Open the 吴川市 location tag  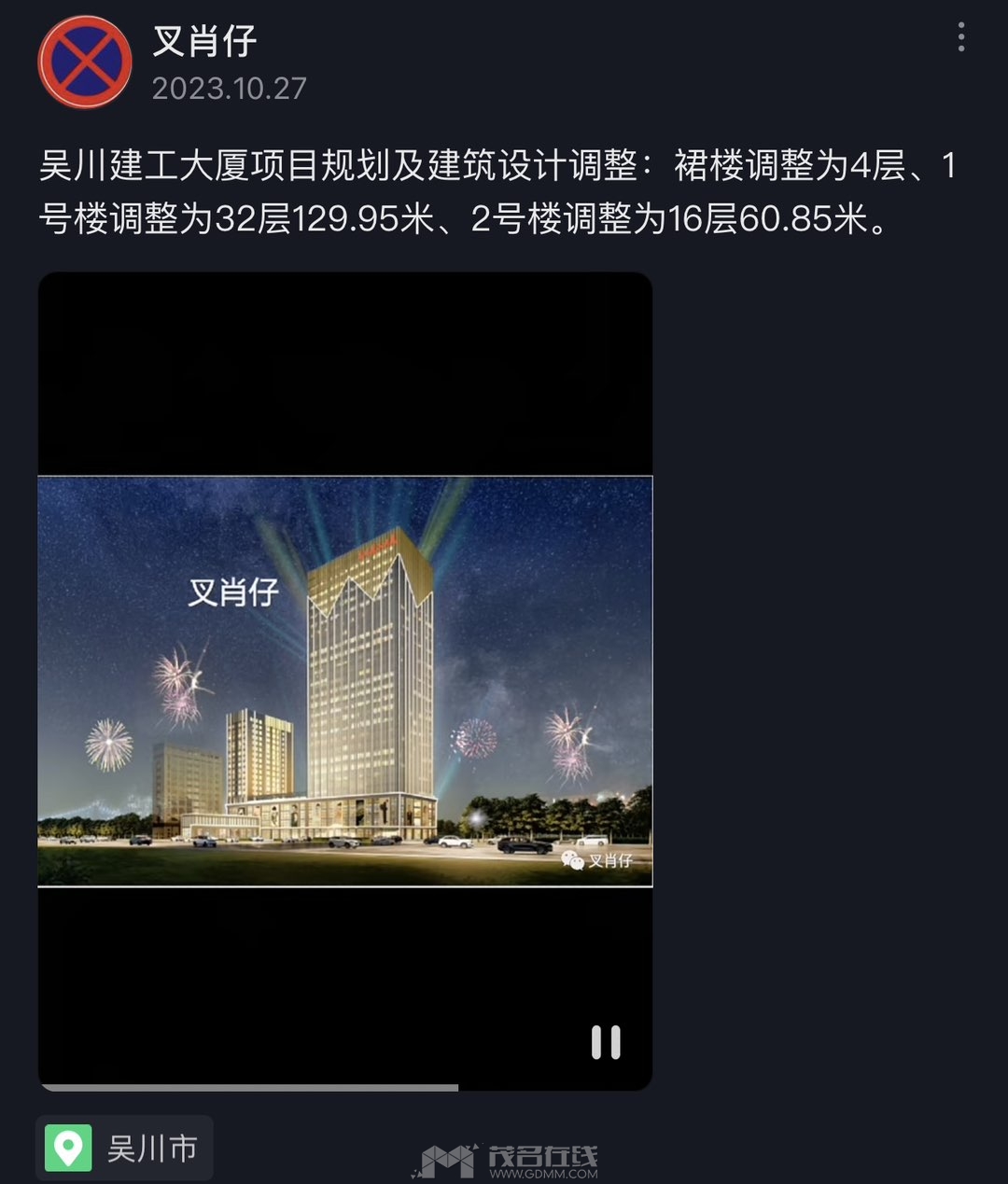(125, 1149)
